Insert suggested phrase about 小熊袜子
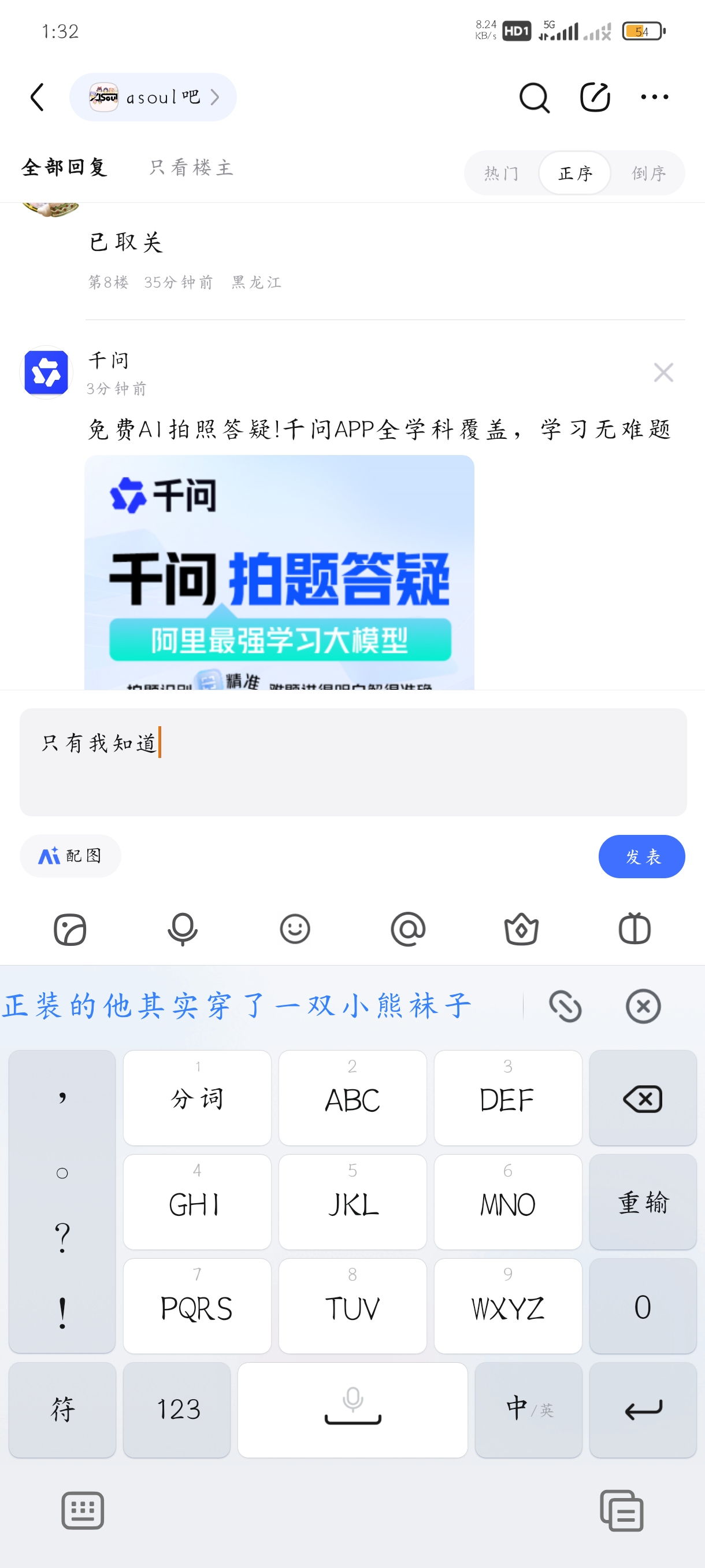The width and height of the screenshot is (705, 1568). pos(238,1005)
